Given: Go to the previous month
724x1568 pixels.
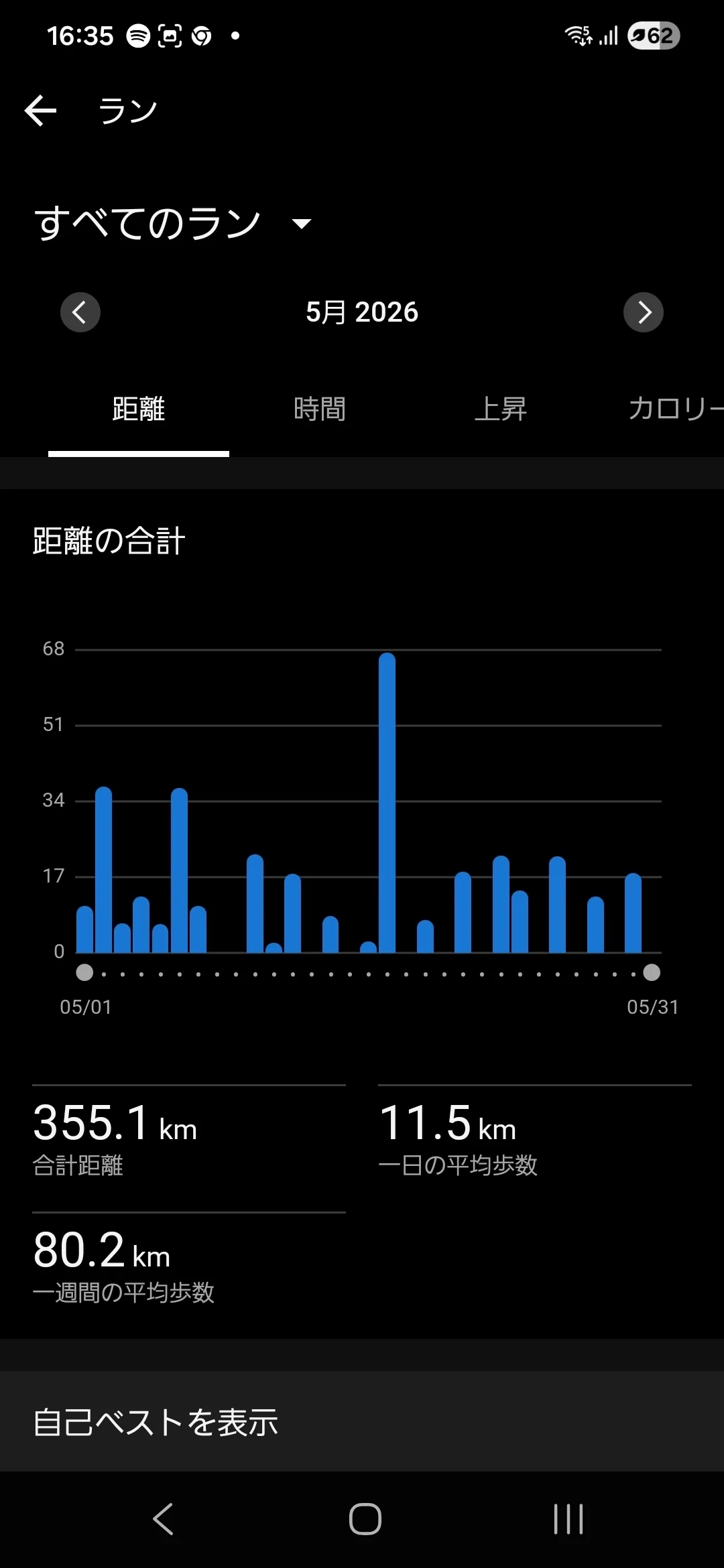Looking at the screenshot, I should [80, 312].
